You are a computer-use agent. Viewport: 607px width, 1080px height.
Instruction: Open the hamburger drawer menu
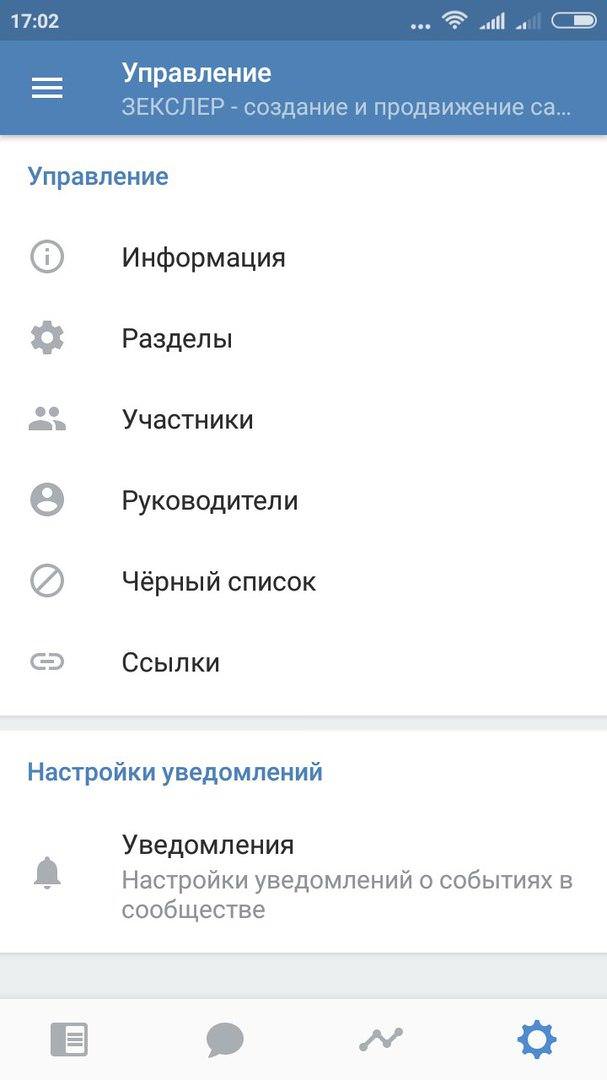click(x=47, y=88)
